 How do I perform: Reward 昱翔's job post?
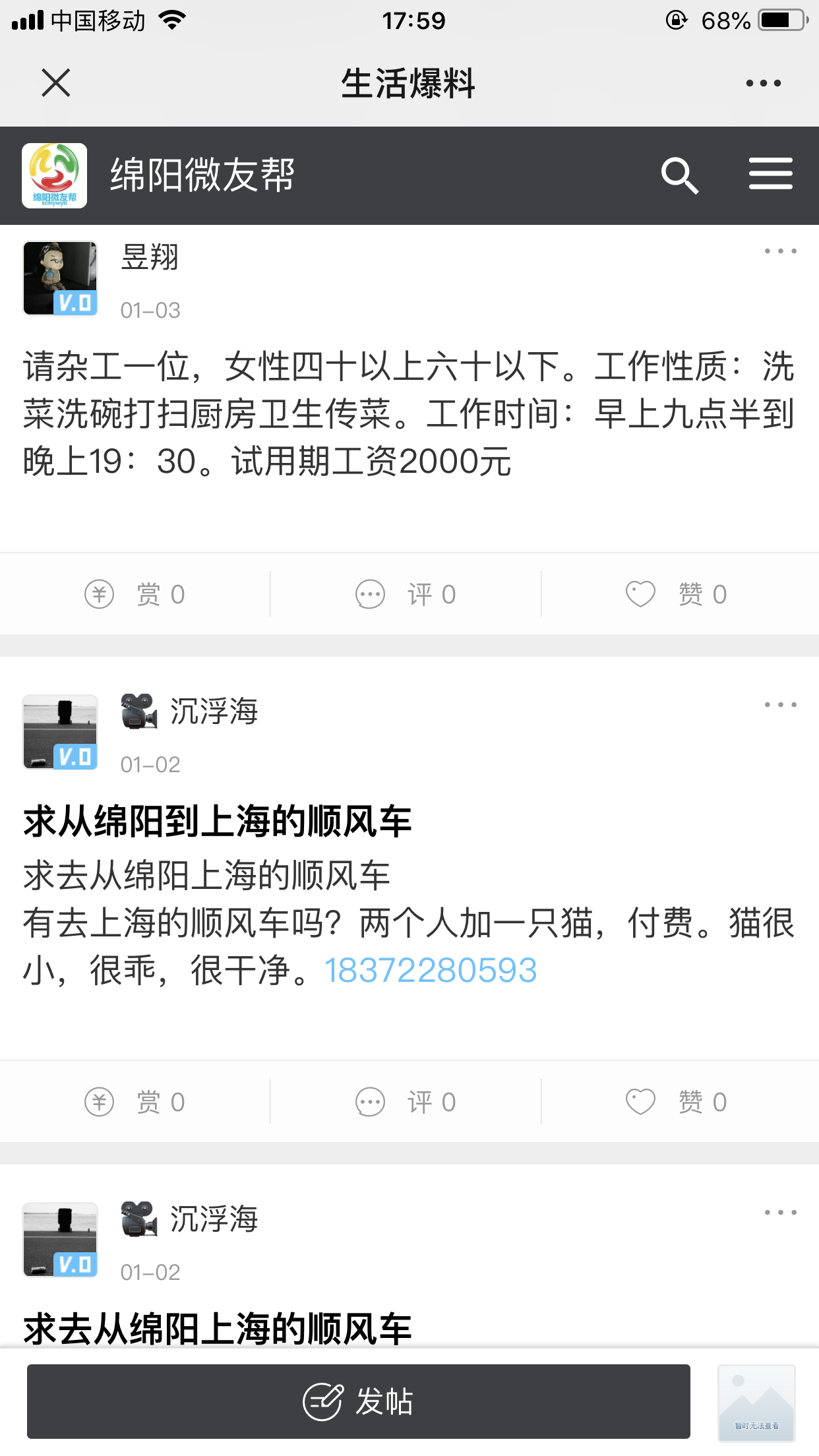[135, 594]
